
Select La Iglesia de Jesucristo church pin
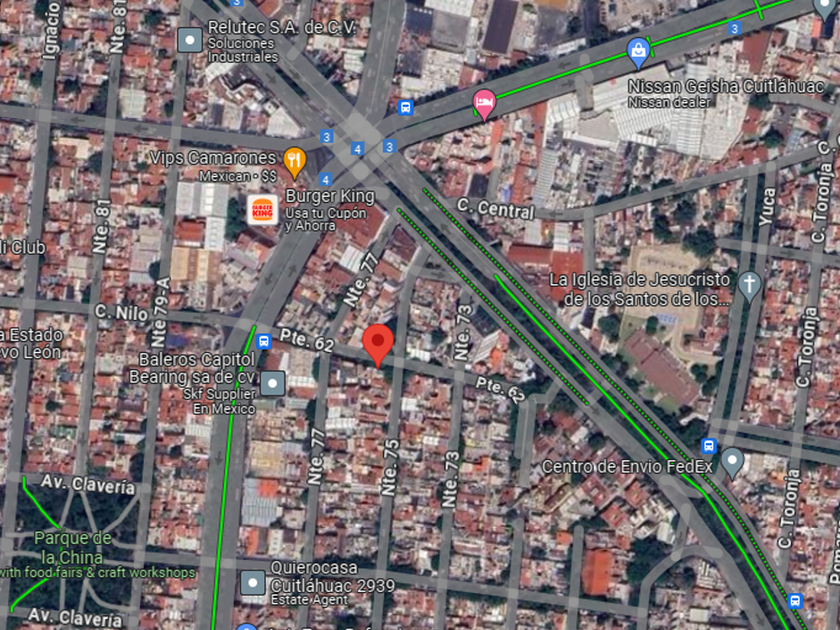point(749,286)
